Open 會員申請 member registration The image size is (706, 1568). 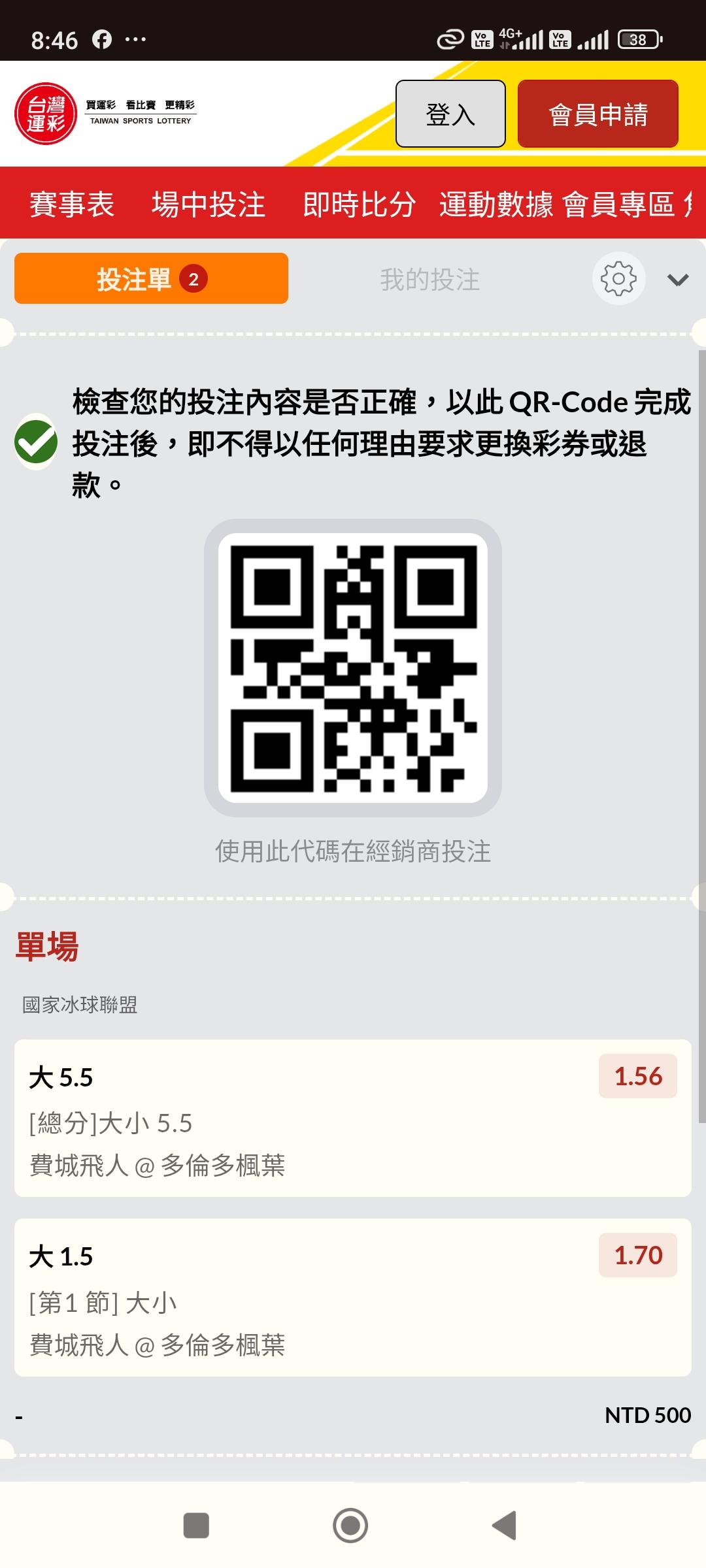pos(598,114)
